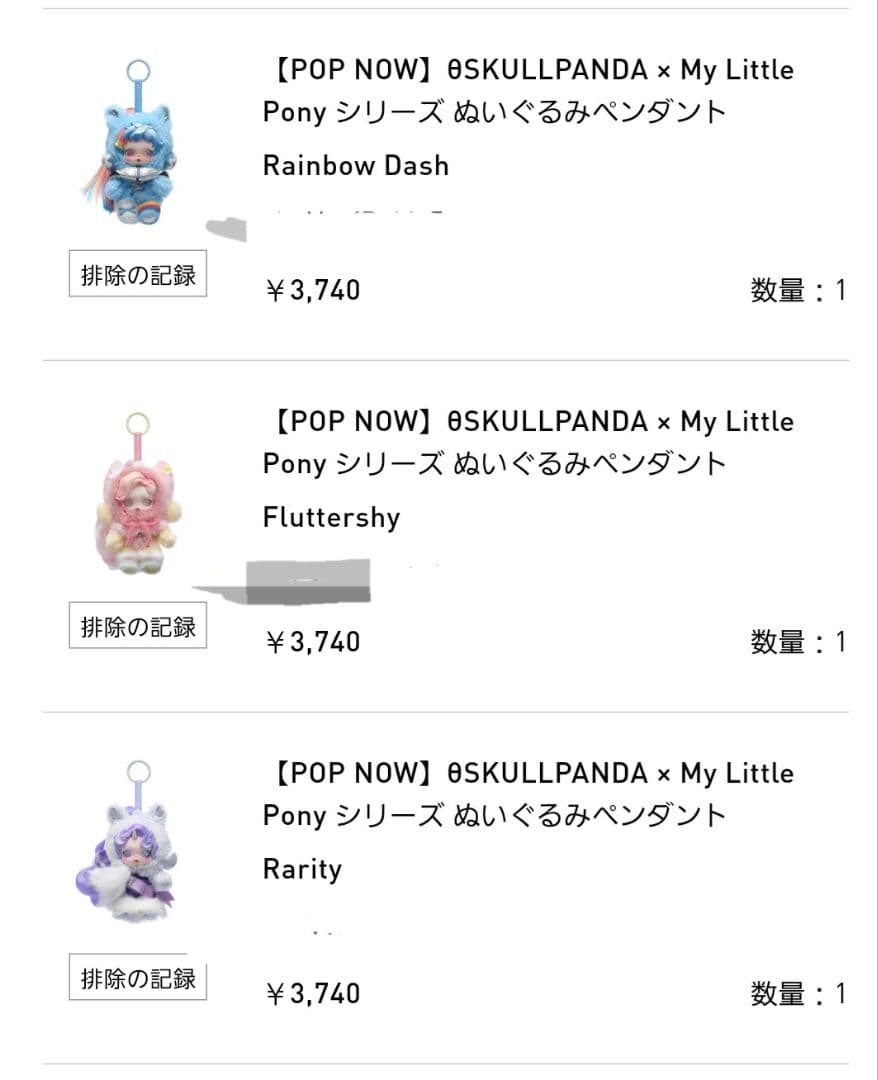Click the divider area between Fluttershy and Rarity
This screenshot has height=1080, width=878.
(x=439, y=710)
